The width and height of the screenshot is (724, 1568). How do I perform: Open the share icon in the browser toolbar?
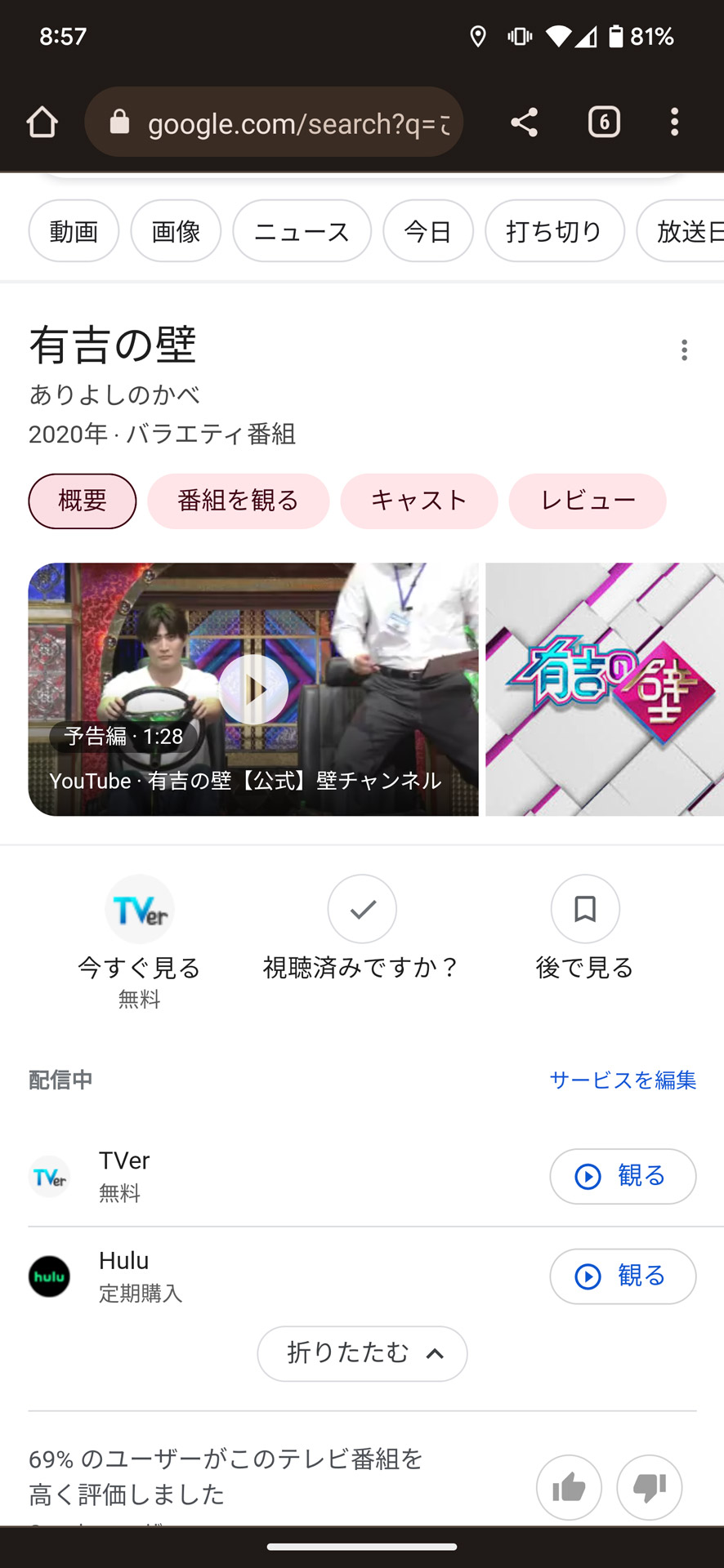(523, 122)
